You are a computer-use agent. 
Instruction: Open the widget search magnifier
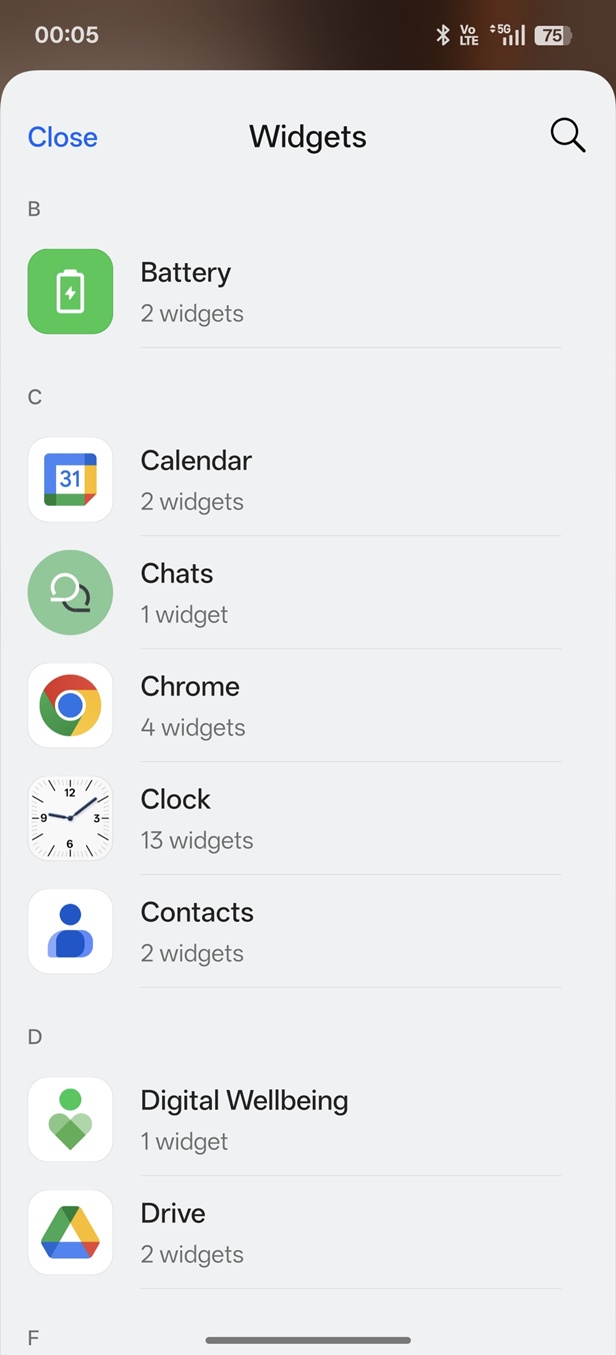[567, 136]
